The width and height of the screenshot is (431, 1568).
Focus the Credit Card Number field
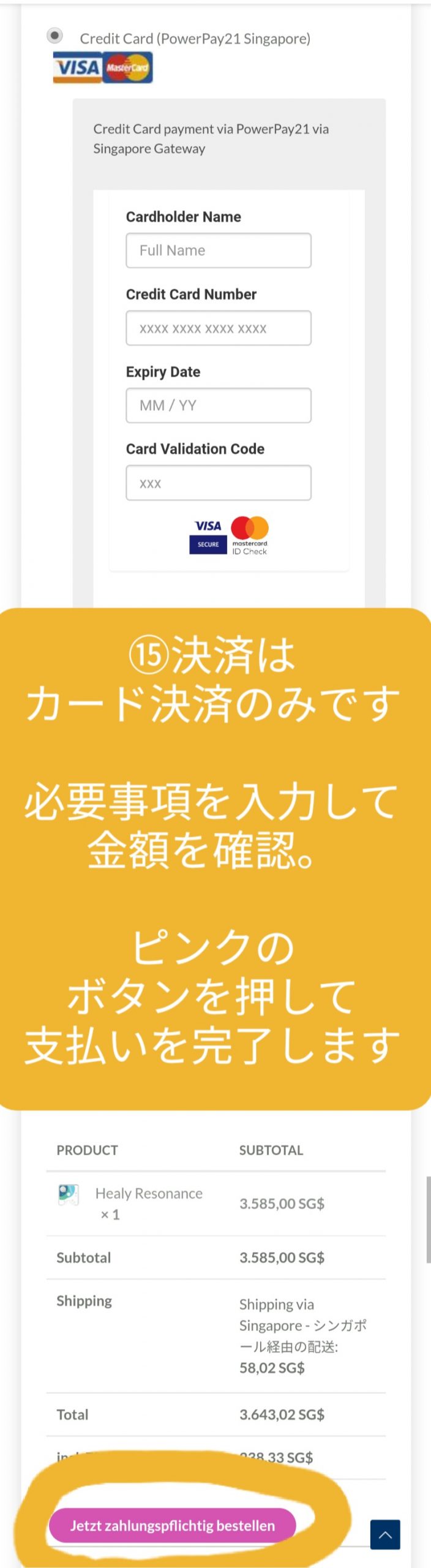(218, 328)
